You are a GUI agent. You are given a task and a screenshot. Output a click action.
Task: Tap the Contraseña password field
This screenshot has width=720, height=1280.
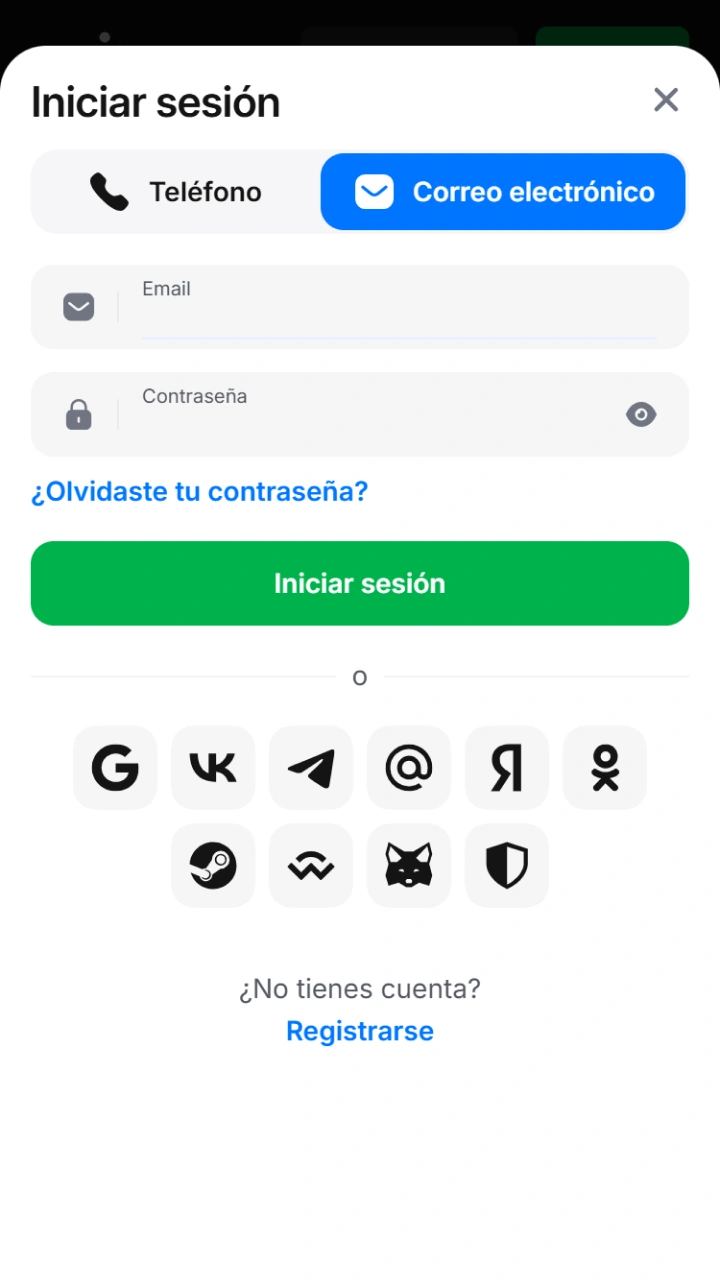[x=360, y=414]
